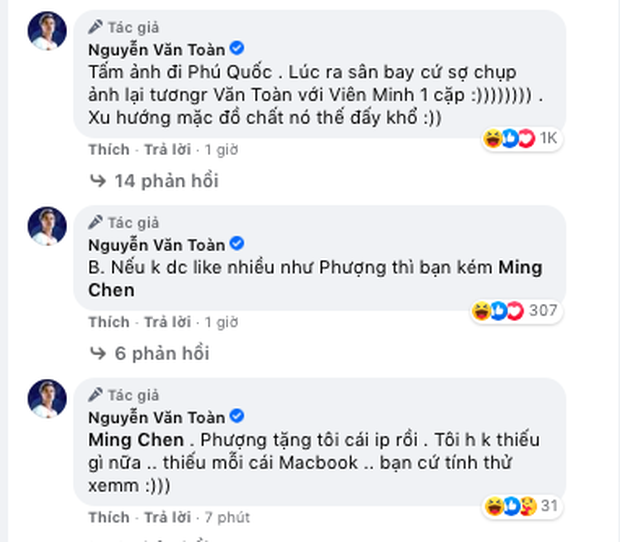
Task: View the 31 reactions on Macbook comment
Action: click(521, 505)
